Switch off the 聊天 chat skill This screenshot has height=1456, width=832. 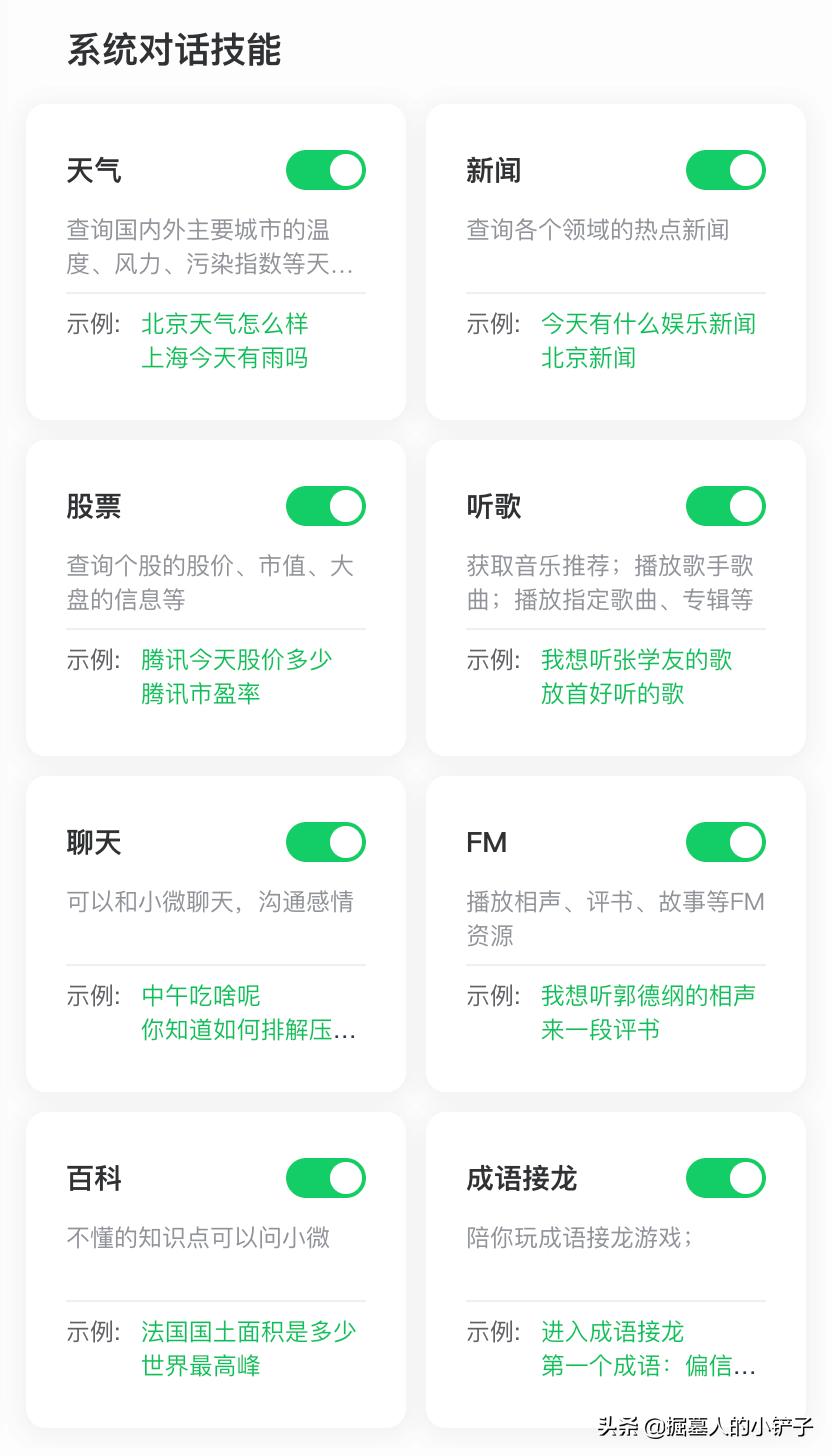(324, 842)
